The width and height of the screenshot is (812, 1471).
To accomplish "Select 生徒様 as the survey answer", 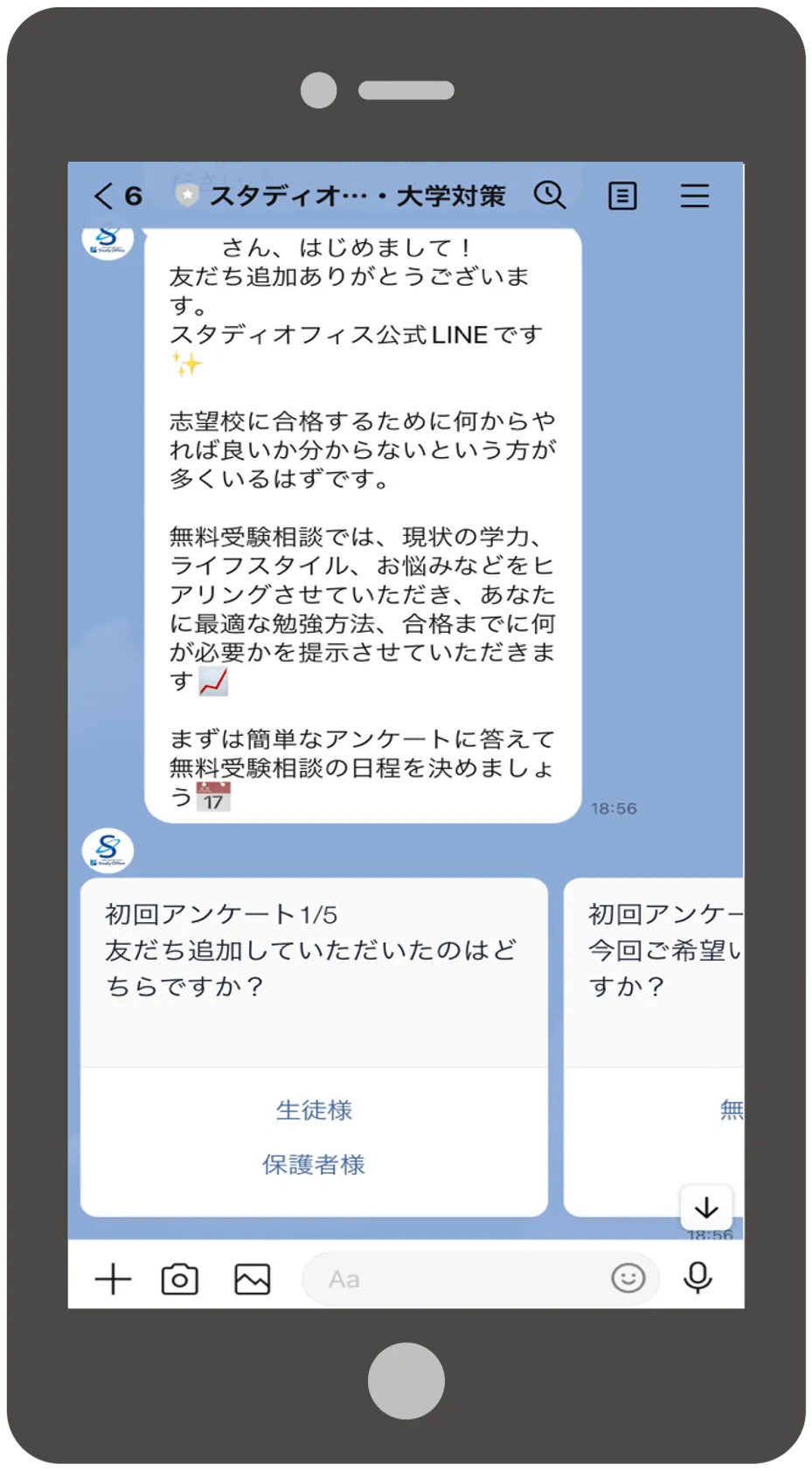I will (x=314, y=1110).
